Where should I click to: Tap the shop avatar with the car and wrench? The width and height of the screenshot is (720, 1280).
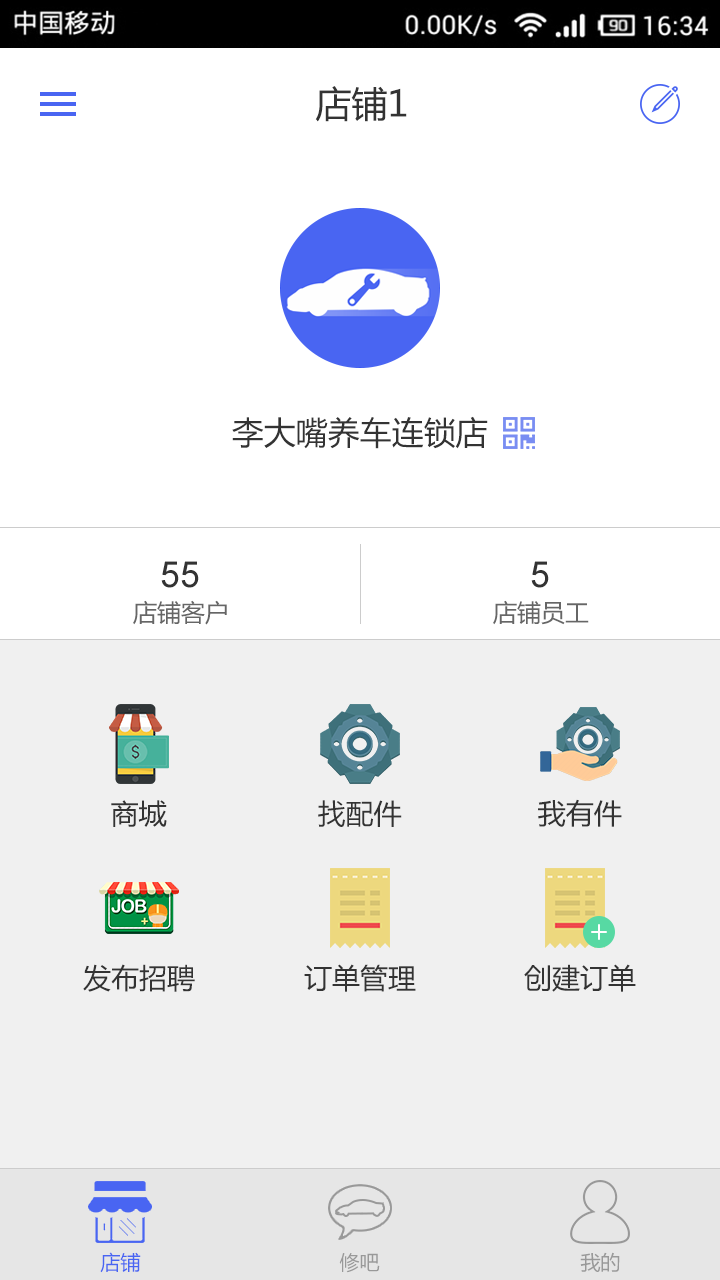[360, 288]
